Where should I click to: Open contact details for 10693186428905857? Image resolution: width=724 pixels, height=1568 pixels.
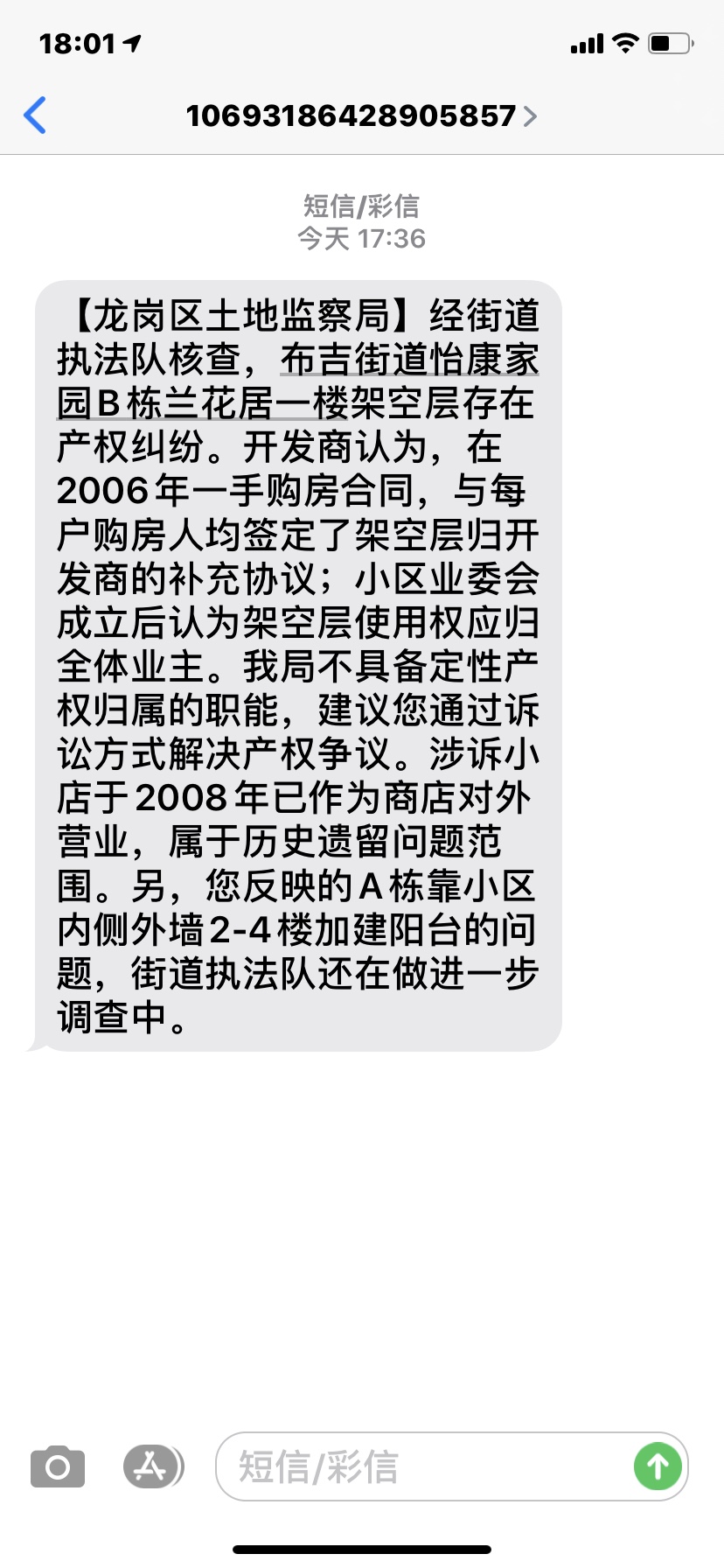[x=360, y=115]
